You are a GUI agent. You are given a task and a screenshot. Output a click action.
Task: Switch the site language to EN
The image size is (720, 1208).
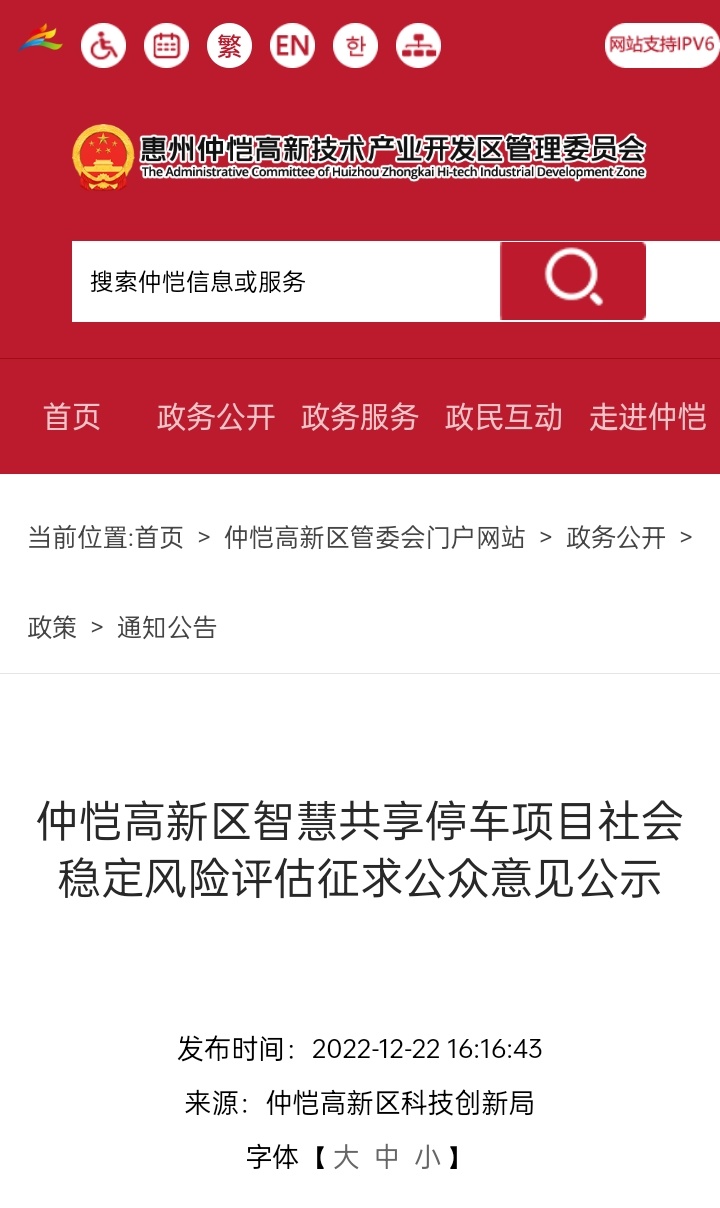(292, 45)
